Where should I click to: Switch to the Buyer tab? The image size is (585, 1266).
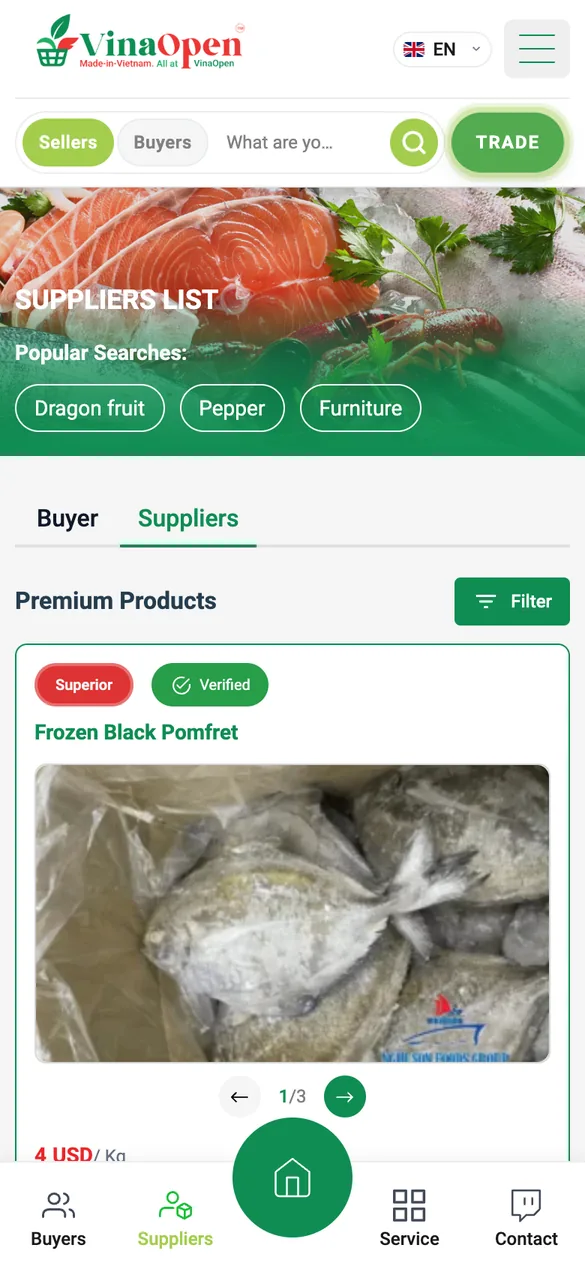point(67,518)
